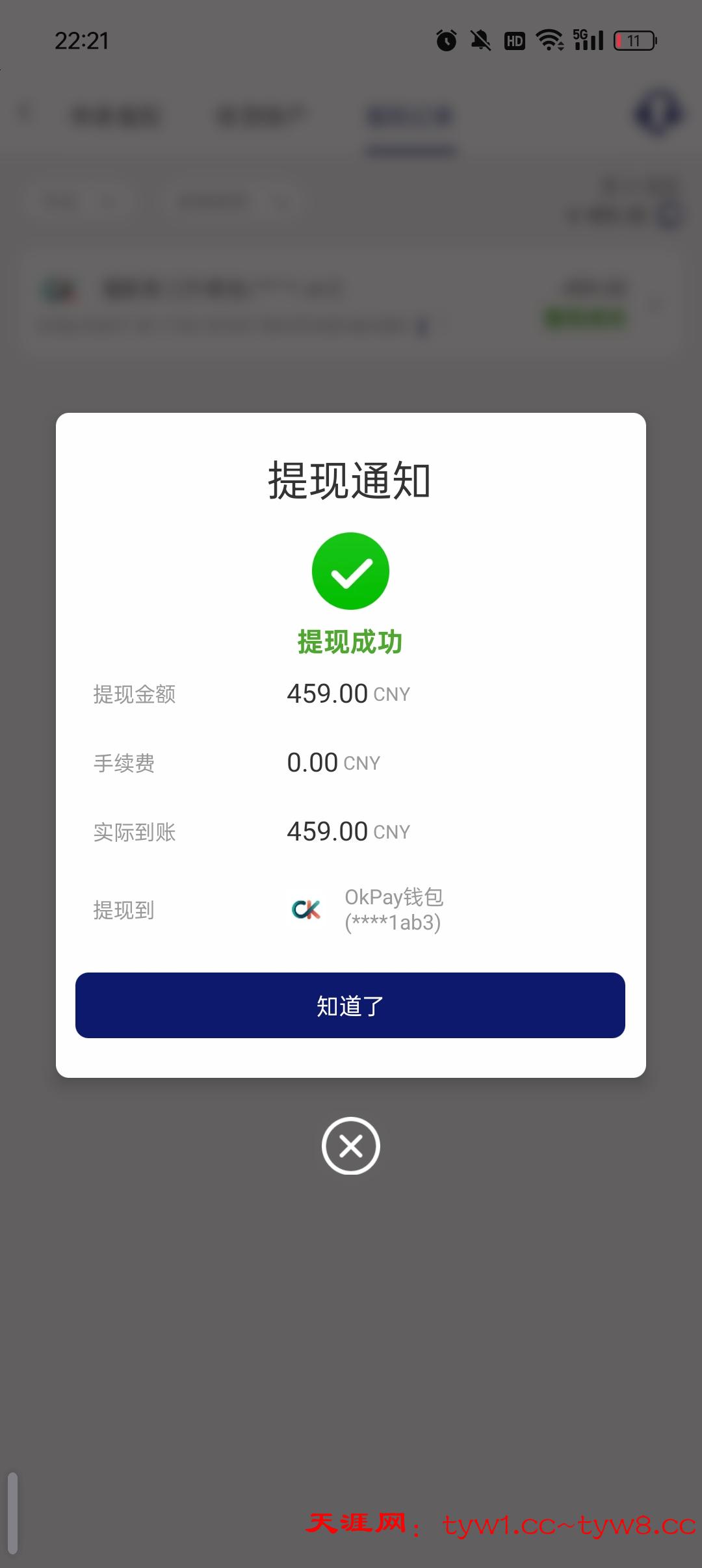
Task: Dismiss the withdrawal notice with the X icon
Action: pos(350,1145)
